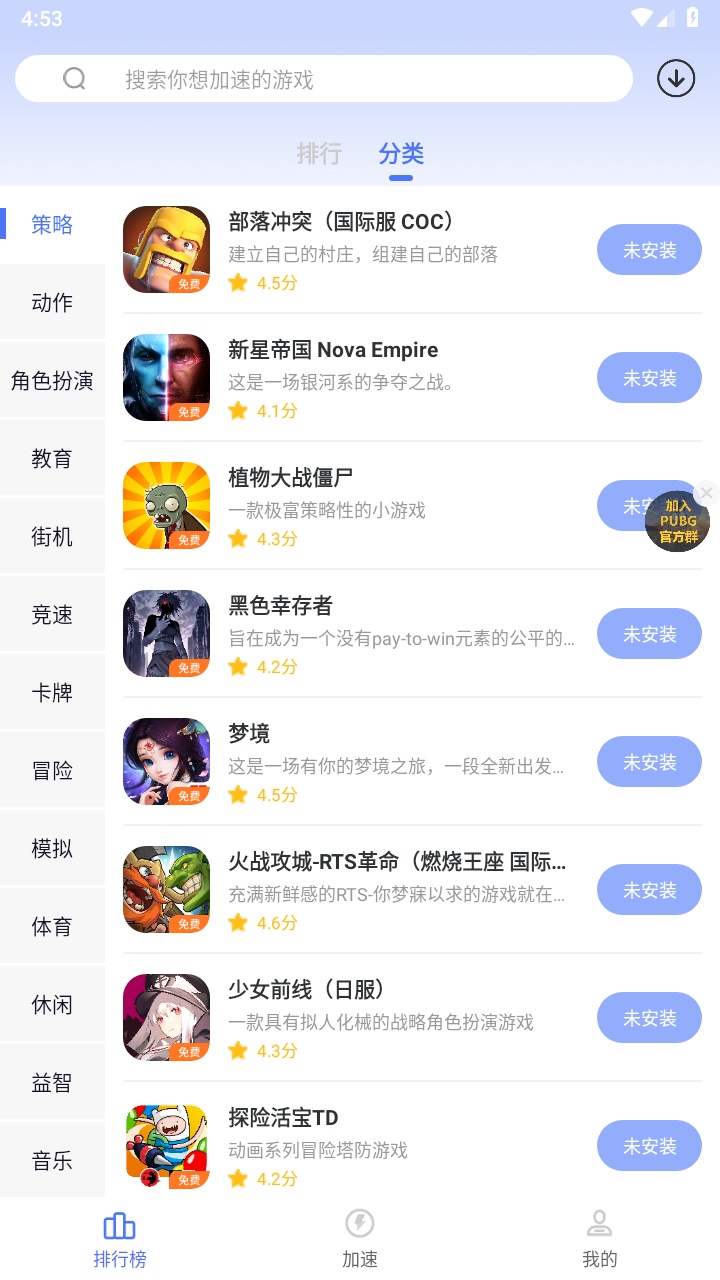The height and width of the screenshot is (1280, 720).
Task: Select the 竞速 category
Action: tap(52, 615)
